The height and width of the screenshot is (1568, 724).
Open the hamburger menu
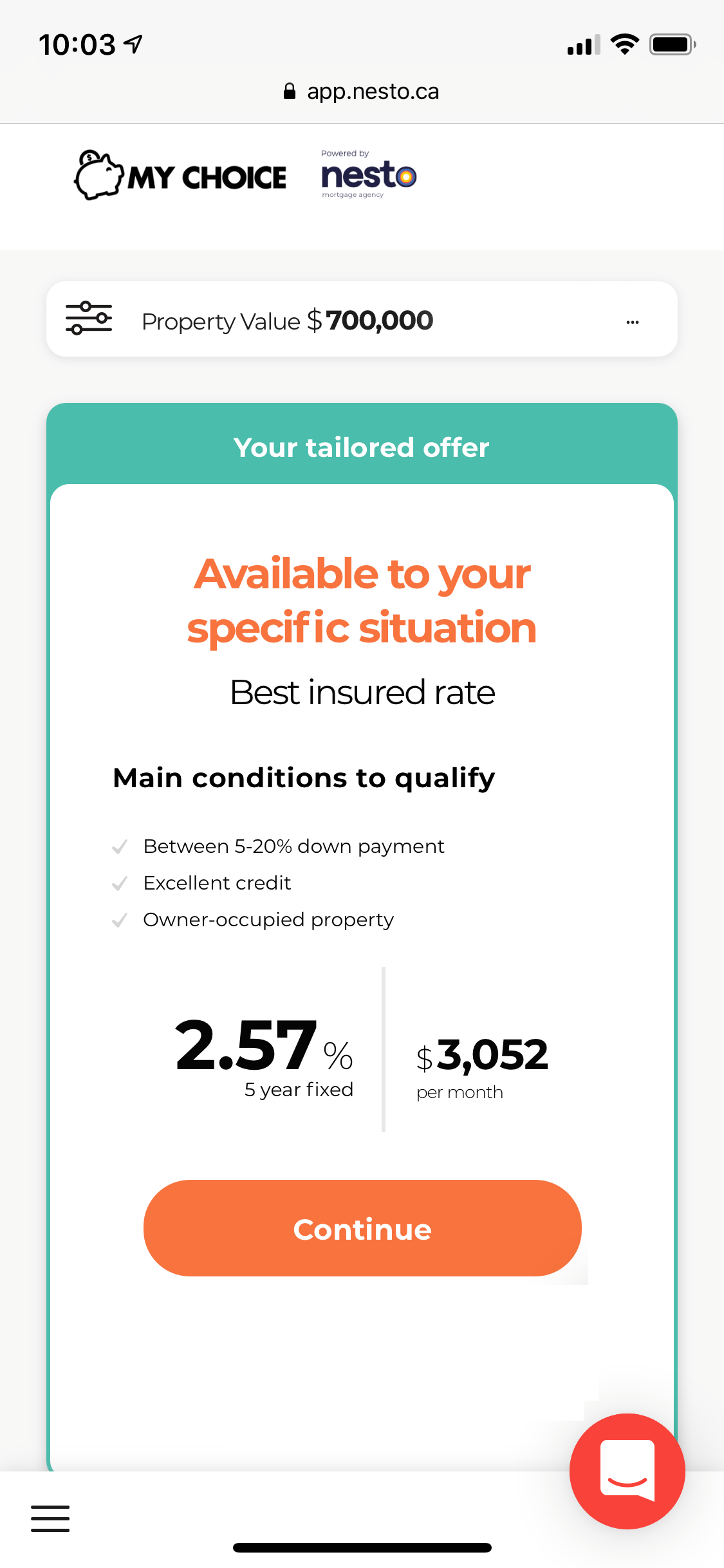click(x=50, y=1518)
